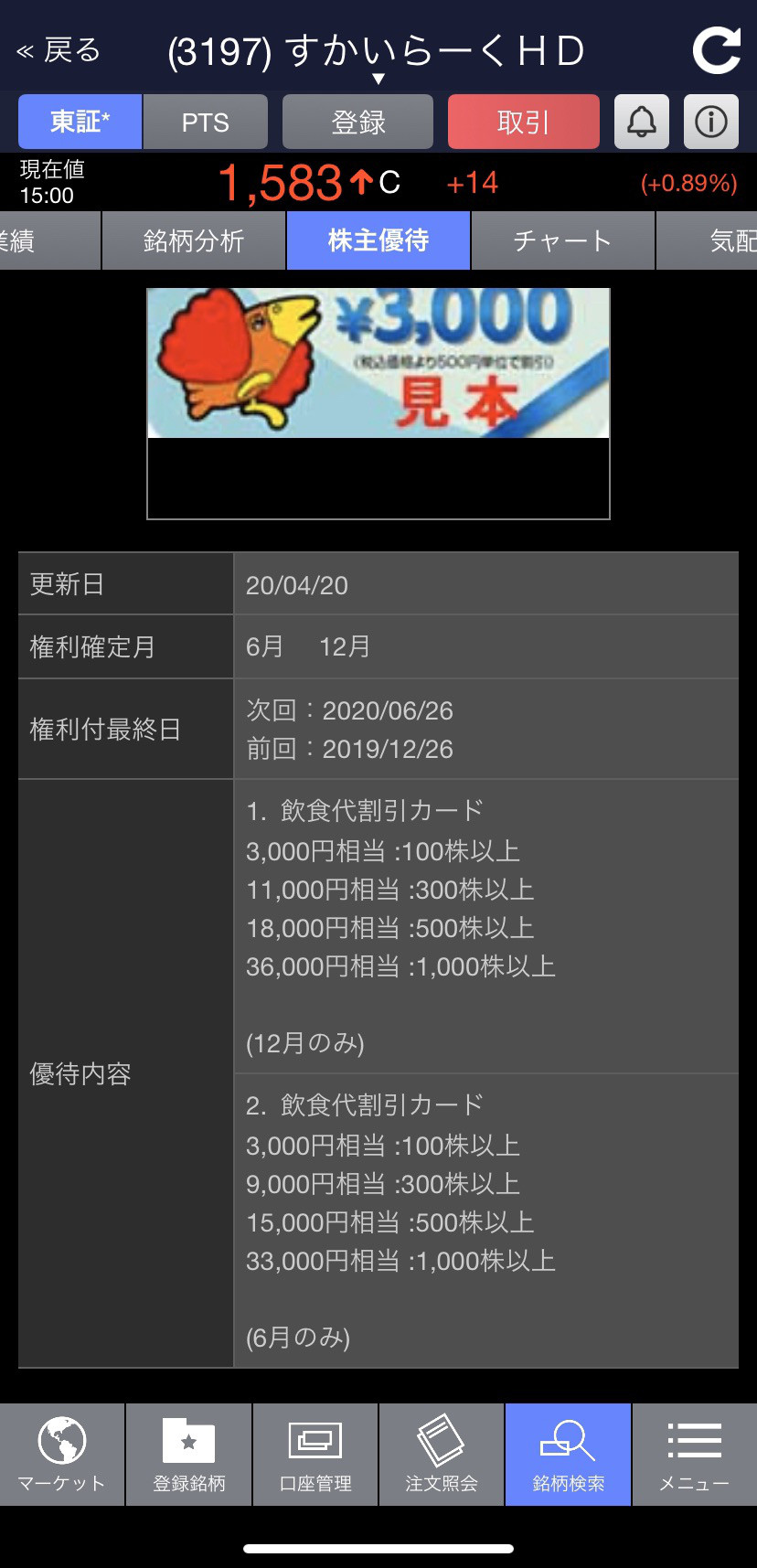
Task: Refresh the stock data
Action: (716, 50)
